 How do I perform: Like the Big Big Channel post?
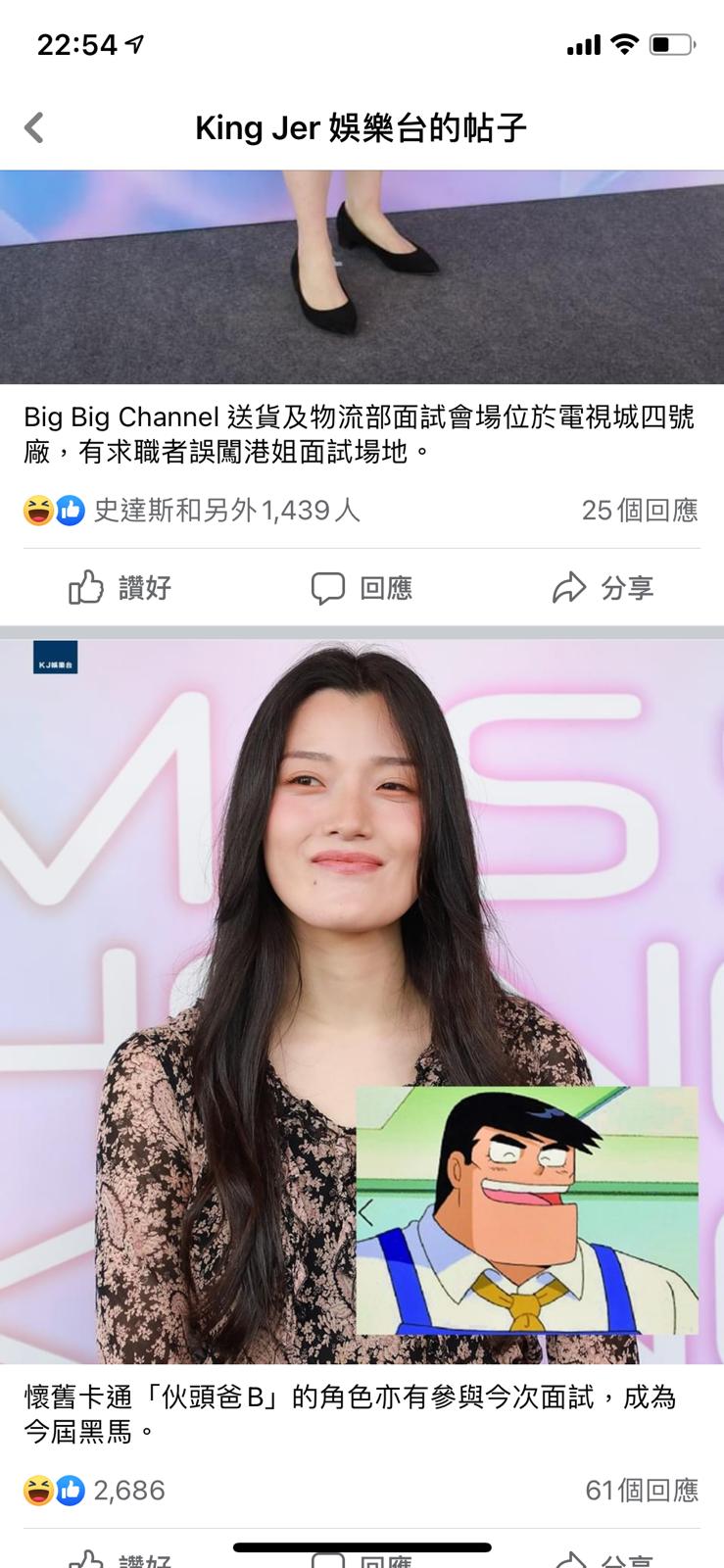(121, 588)
